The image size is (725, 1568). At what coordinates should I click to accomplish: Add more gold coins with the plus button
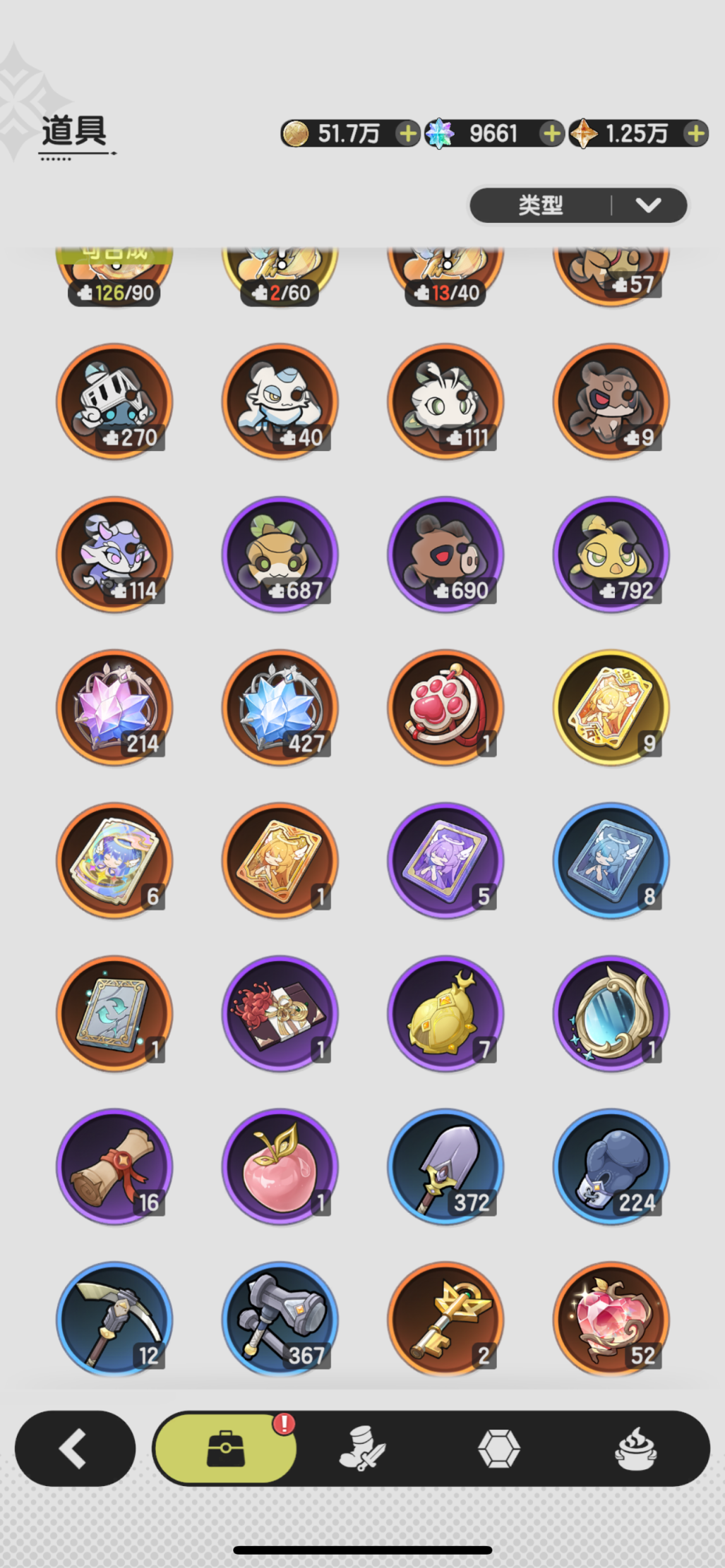pyautogui.click(x=407, y=133)
